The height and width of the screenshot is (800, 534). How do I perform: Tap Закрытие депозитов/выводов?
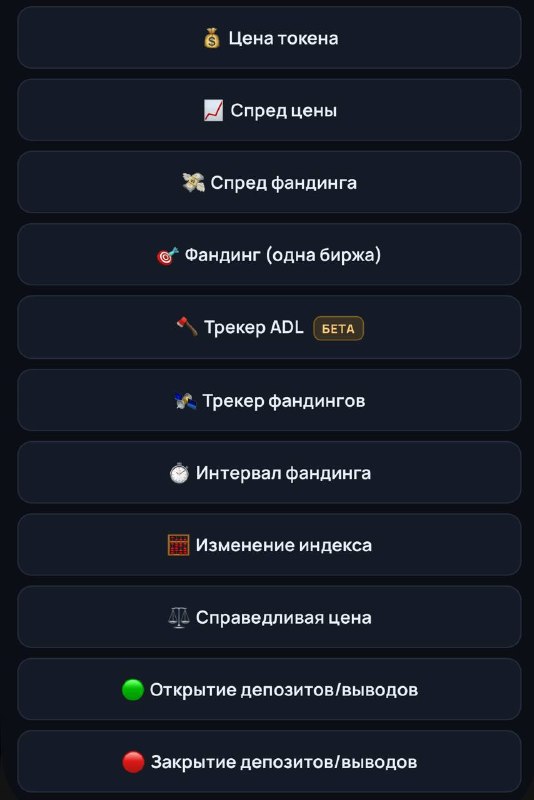coord(269,762)
